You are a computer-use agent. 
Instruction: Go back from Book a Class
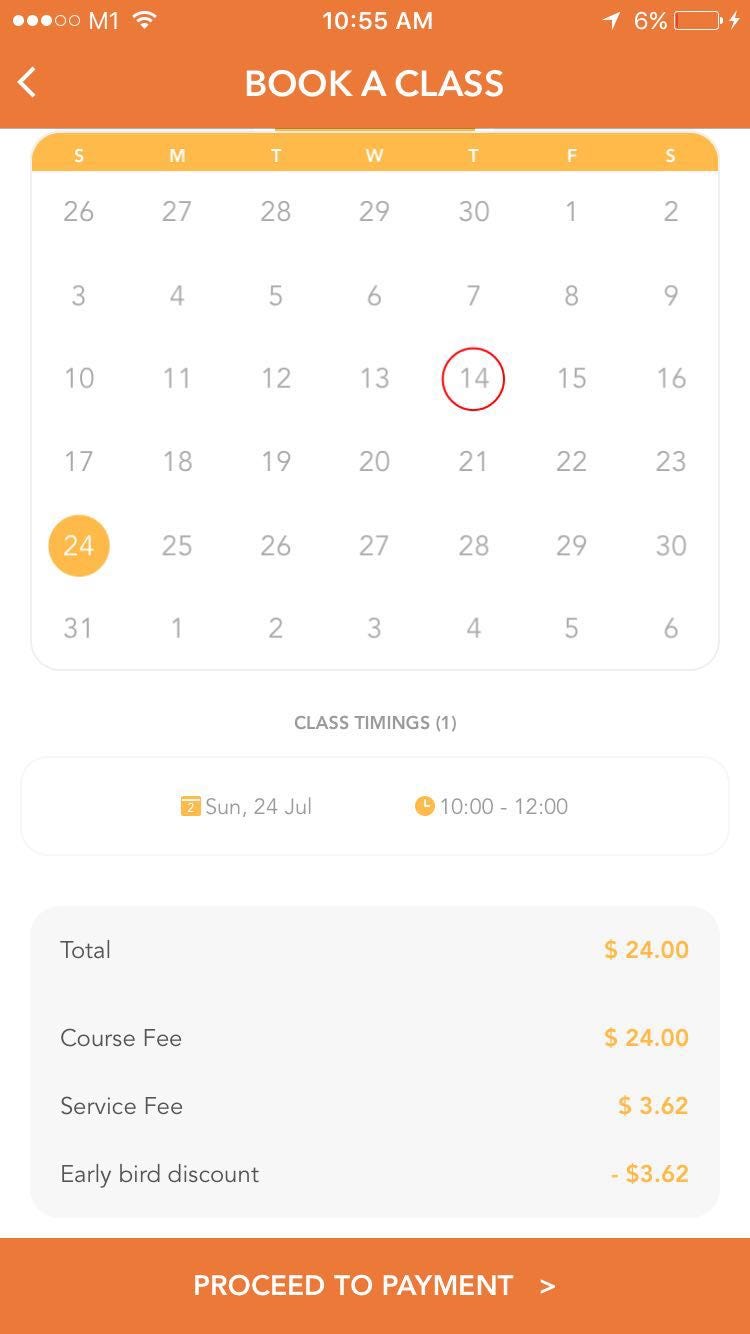[x=28, y=83]
